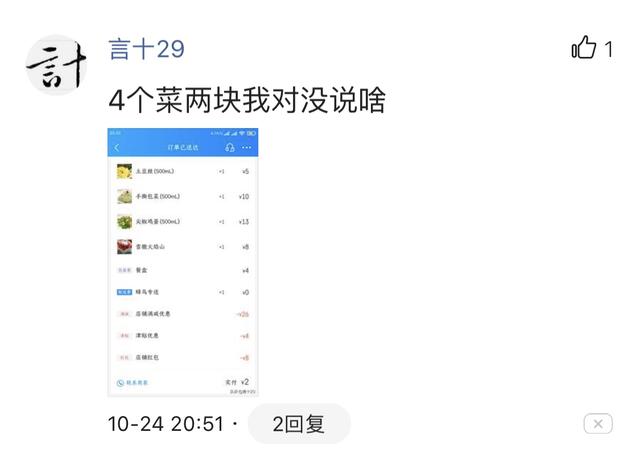Viewport: 640px width, 465px height.
Task: Like the comment by 言十29
Action: [x=584, y=47]
